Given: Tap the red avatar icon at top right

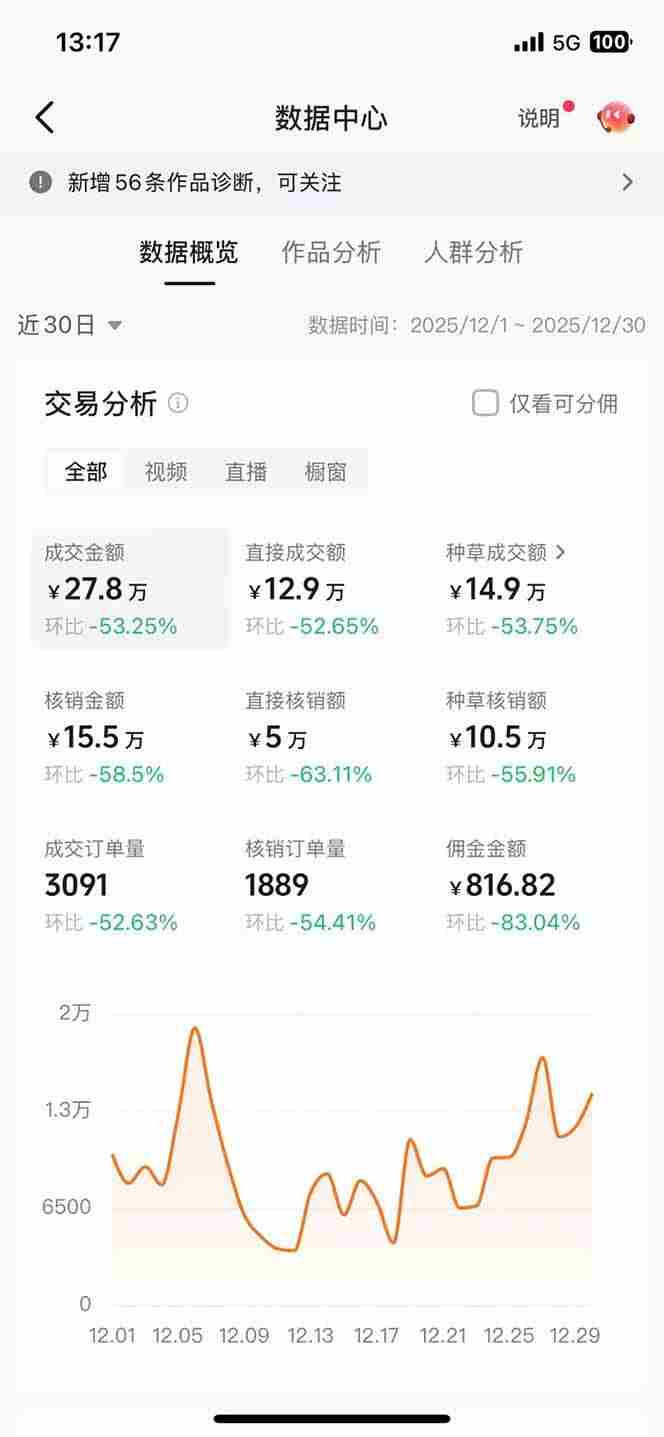Looking at the screenshot, I should point(615,118).
